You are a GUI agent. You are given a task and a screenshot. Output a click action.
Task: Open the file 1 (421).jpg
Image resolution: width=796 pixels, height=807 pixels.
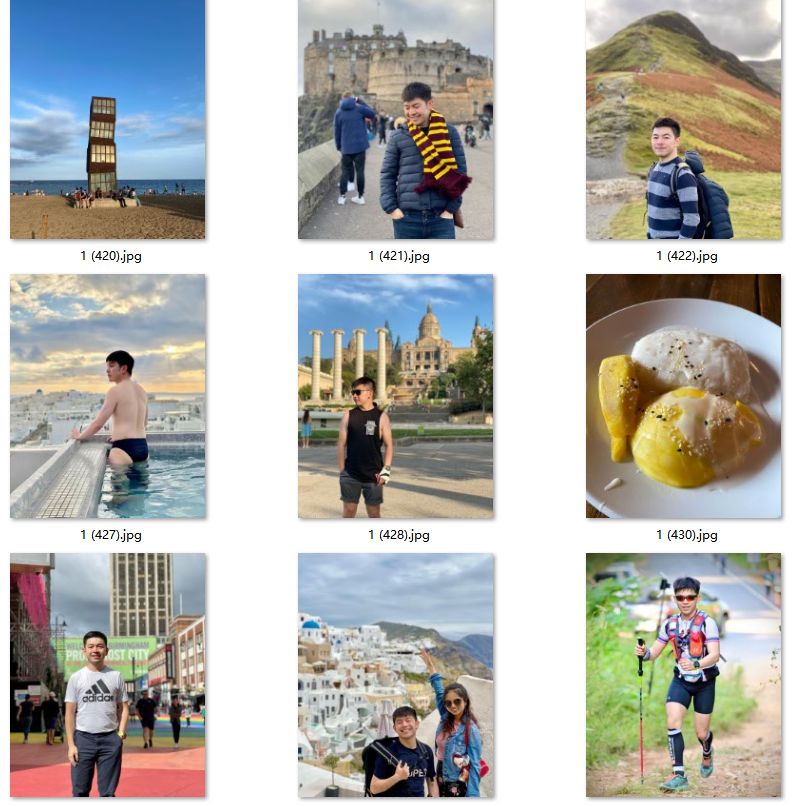396,120
